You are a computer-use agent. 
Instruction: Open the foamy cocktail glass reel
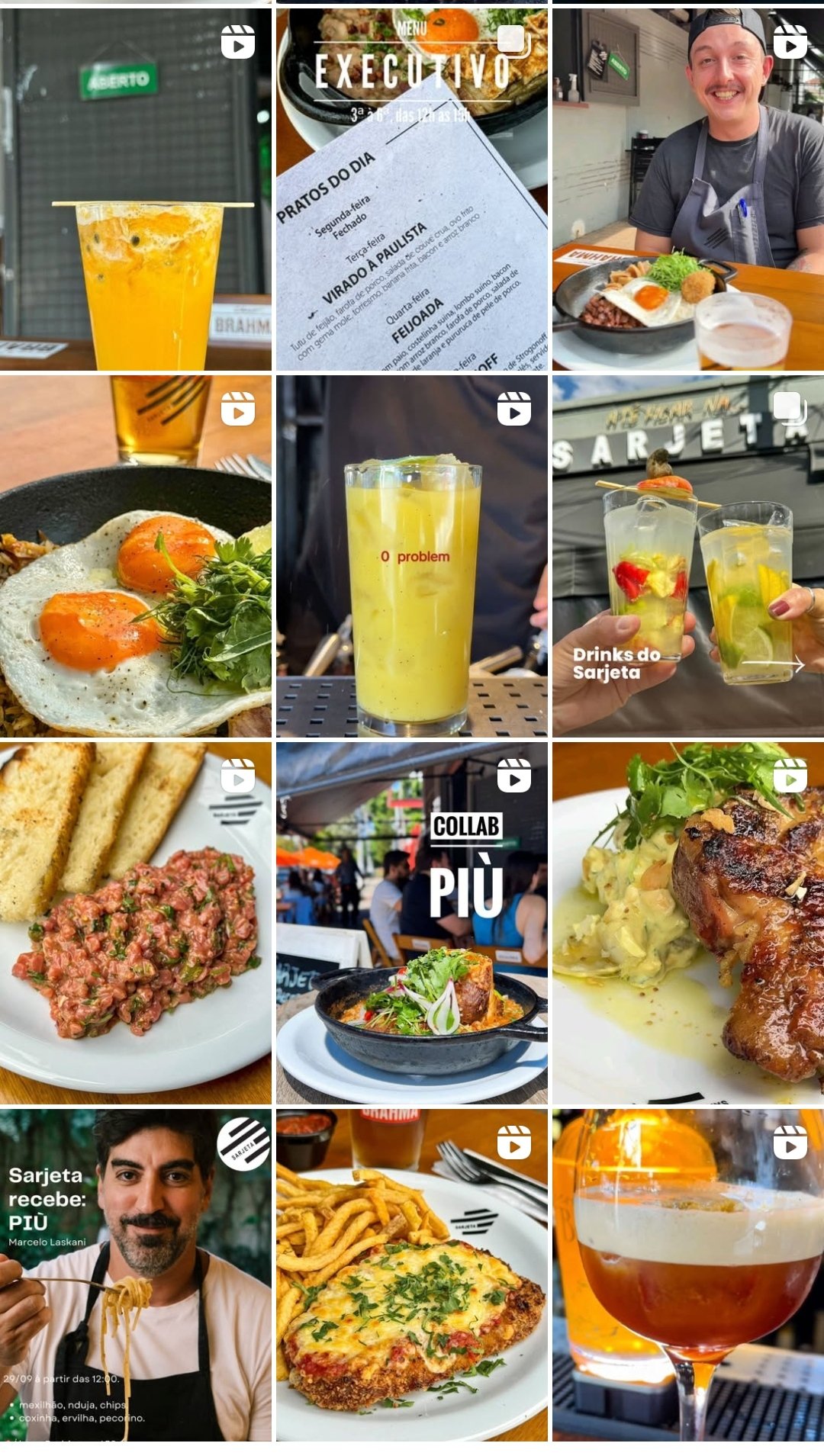(688, 1275)
